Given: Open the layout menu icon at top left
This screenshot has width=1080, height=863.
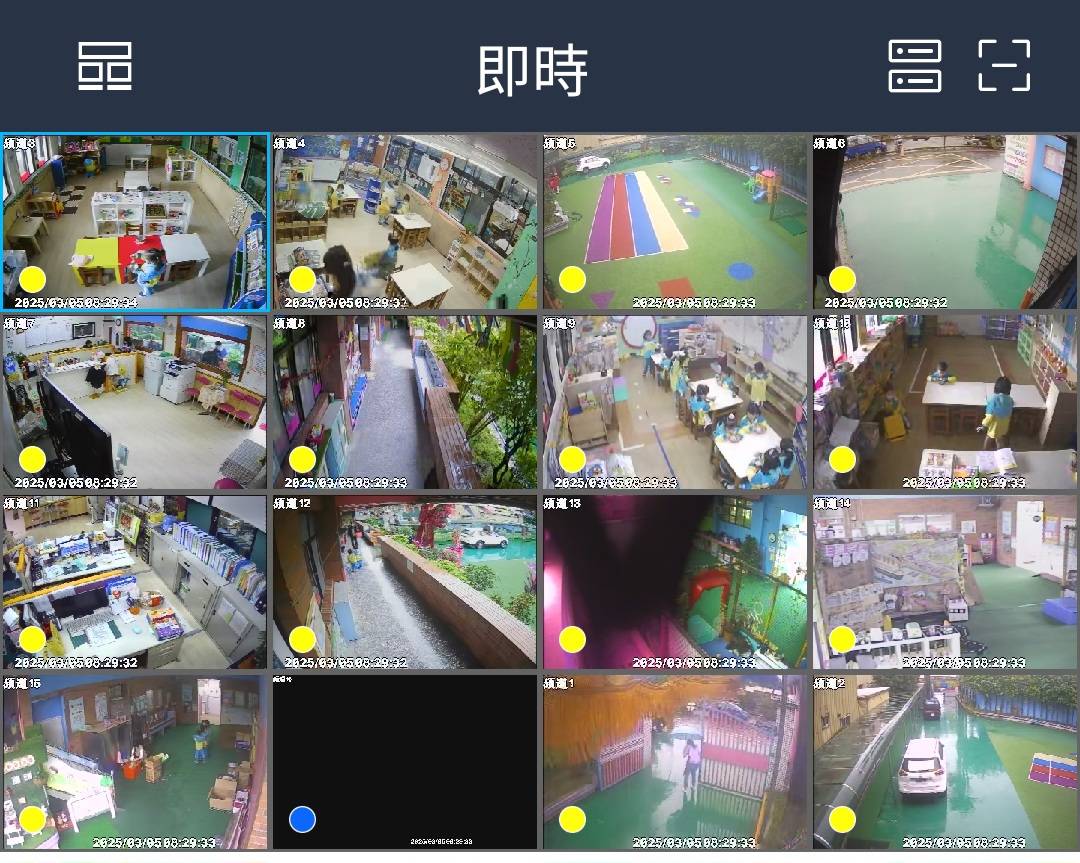Looking at the screenshot, I should [x=105, y=67].
